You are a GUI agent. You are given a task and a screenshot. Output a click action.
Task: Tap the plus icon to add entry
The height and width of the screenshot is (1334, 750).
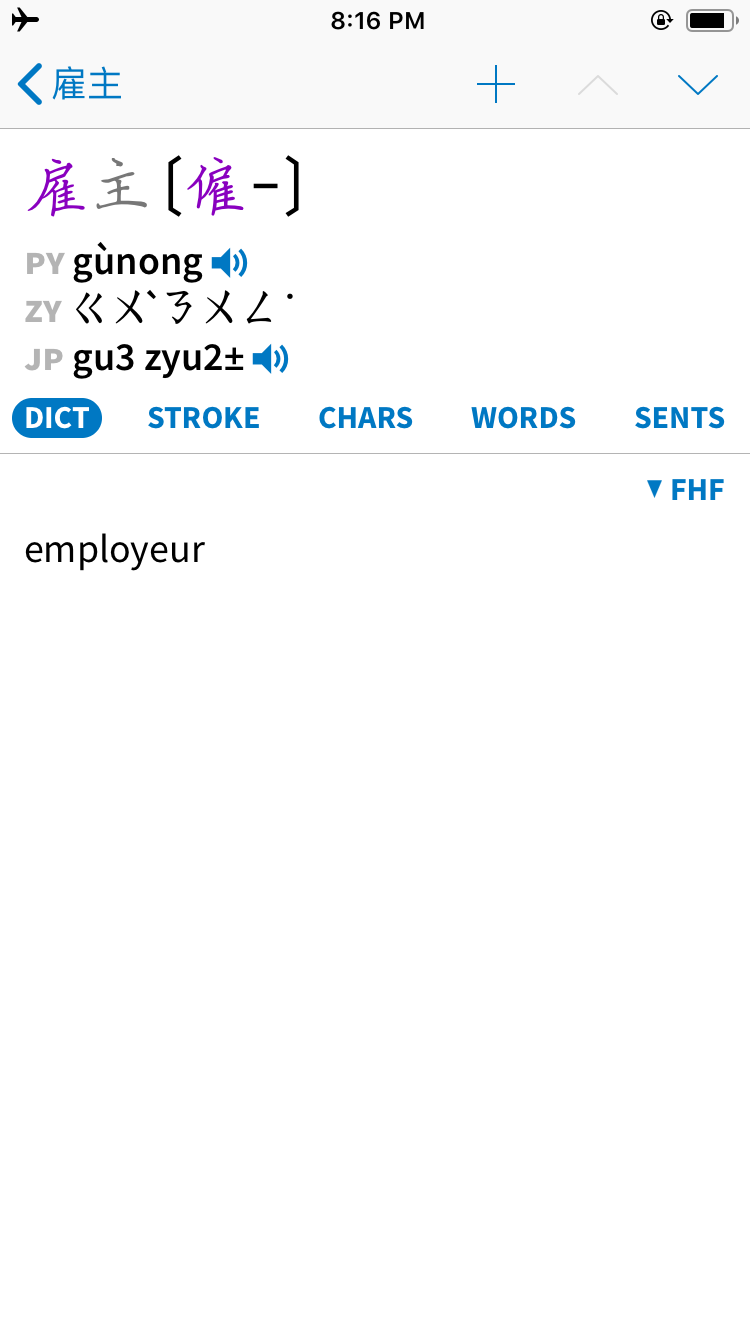click(496, 85)
